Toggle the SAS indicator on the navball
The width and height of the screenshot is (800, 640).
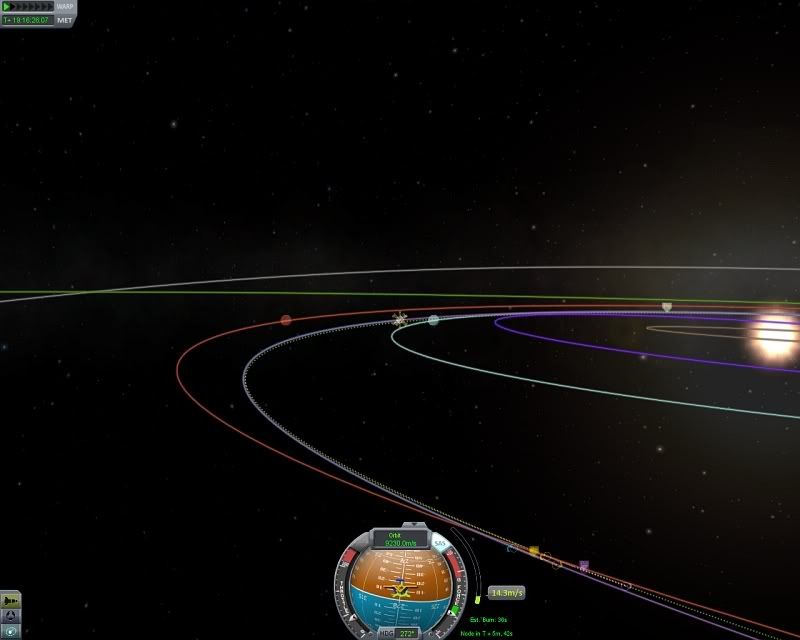[x=440, y=544]
